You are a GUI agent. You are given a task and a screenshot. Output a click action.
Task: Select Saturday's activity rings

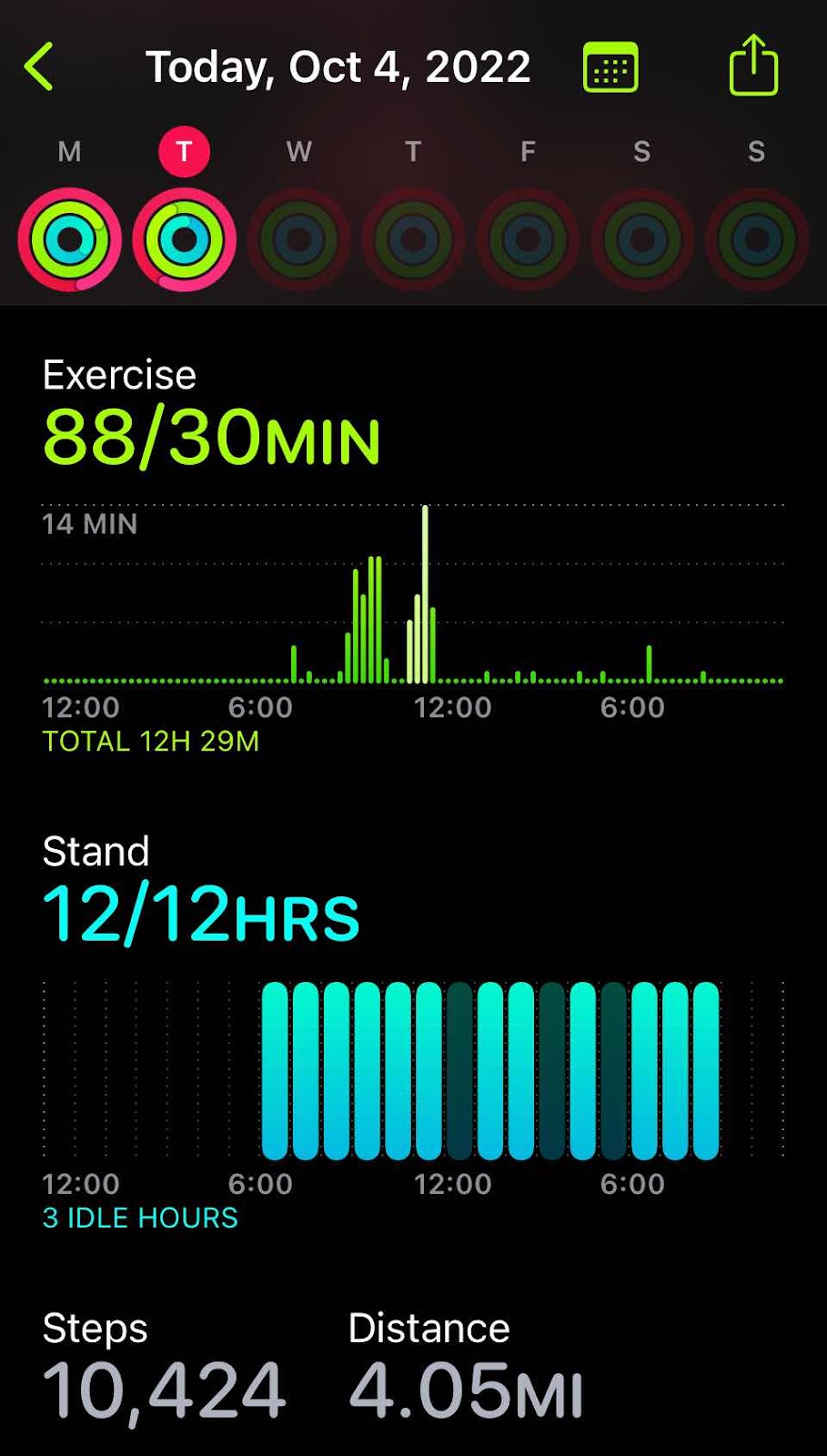coord(642,239)
